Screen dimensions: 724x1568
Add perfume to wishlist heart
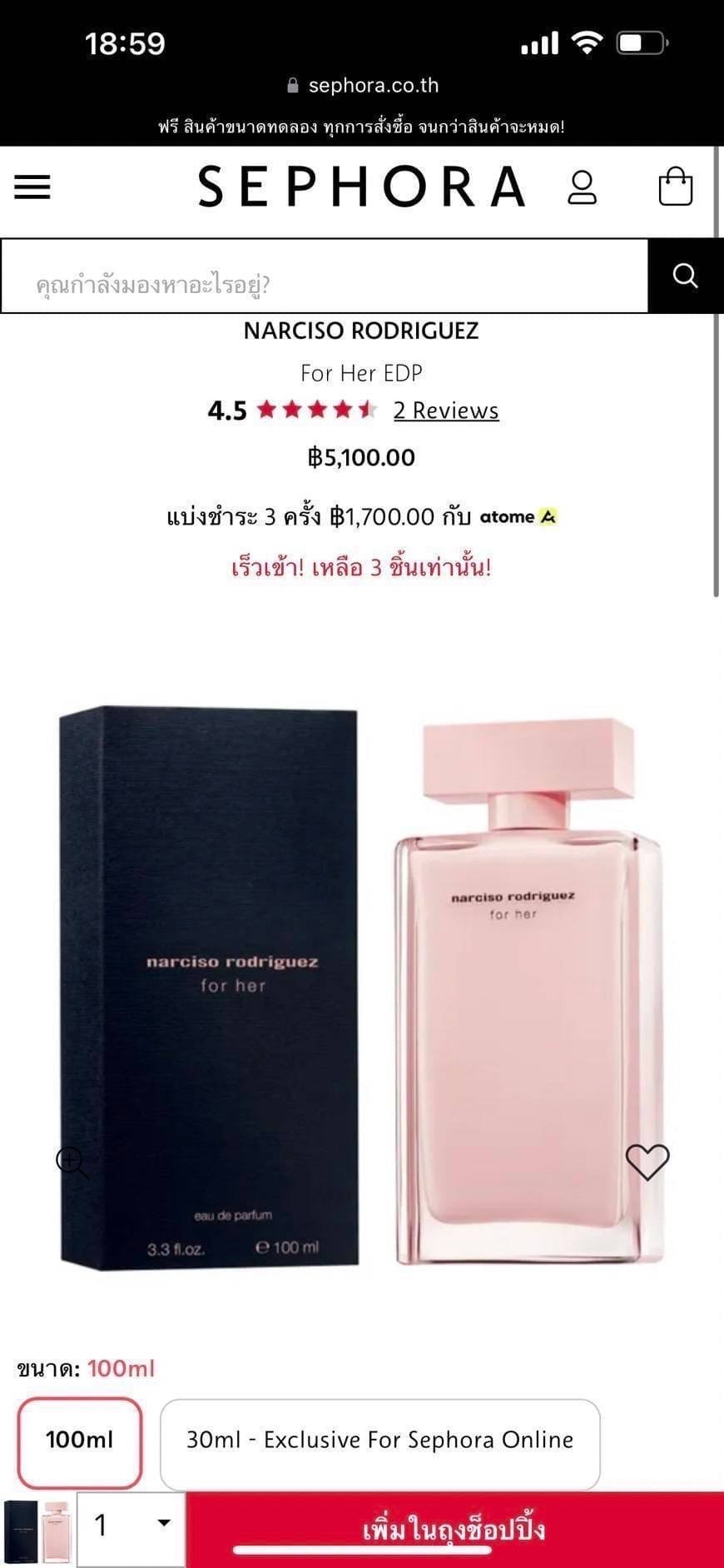(647, 1162)
